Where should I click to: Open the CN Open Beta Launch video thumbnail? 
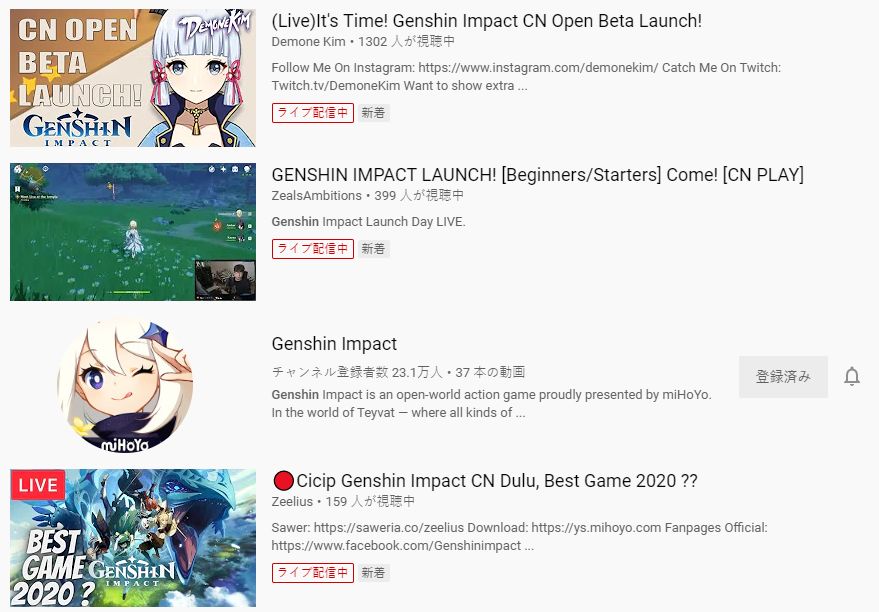[133, 78]
